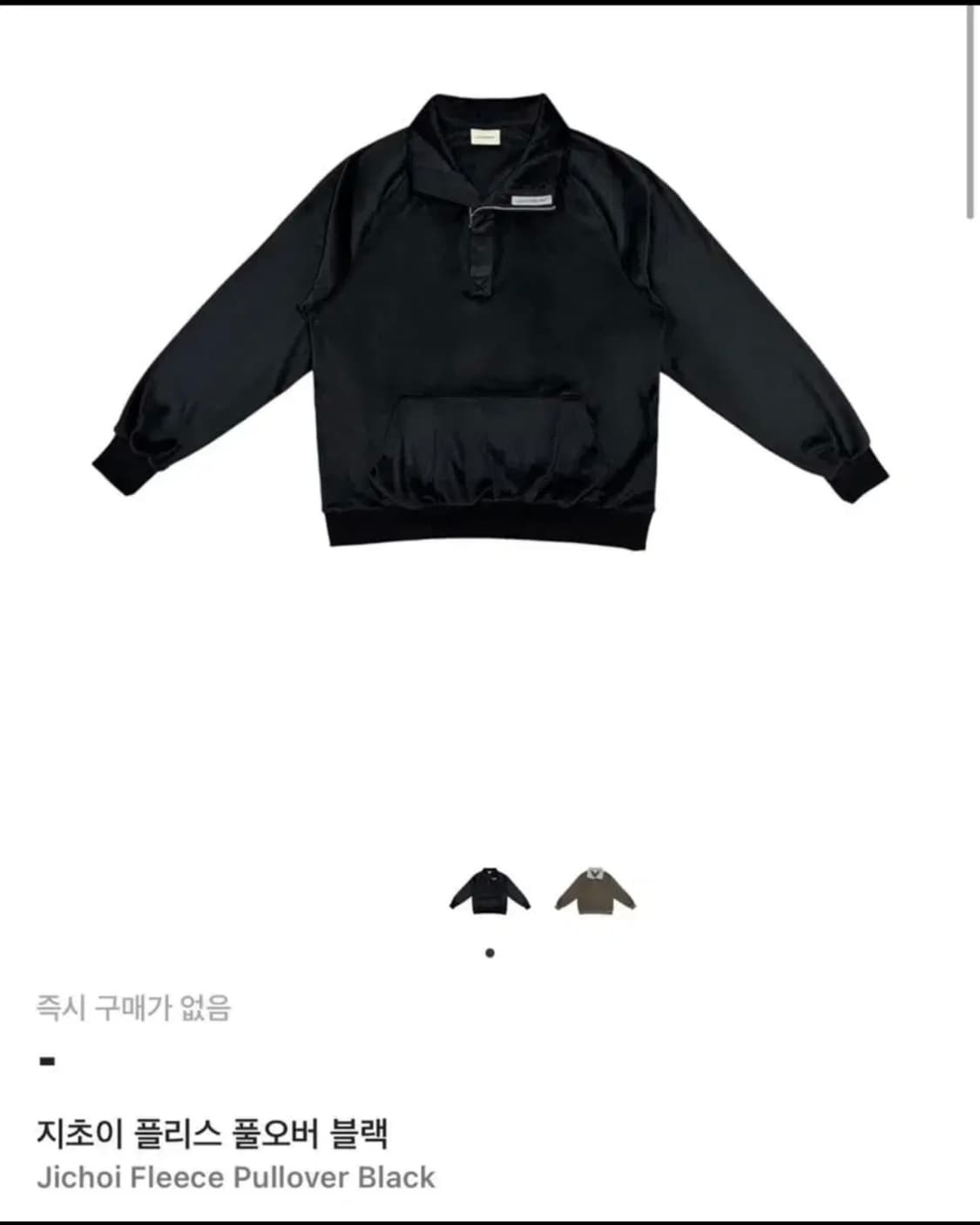Click the white collar detail on brown thumbnail
The height and width of the screenshot is (1225, 980).
(596, 874)
